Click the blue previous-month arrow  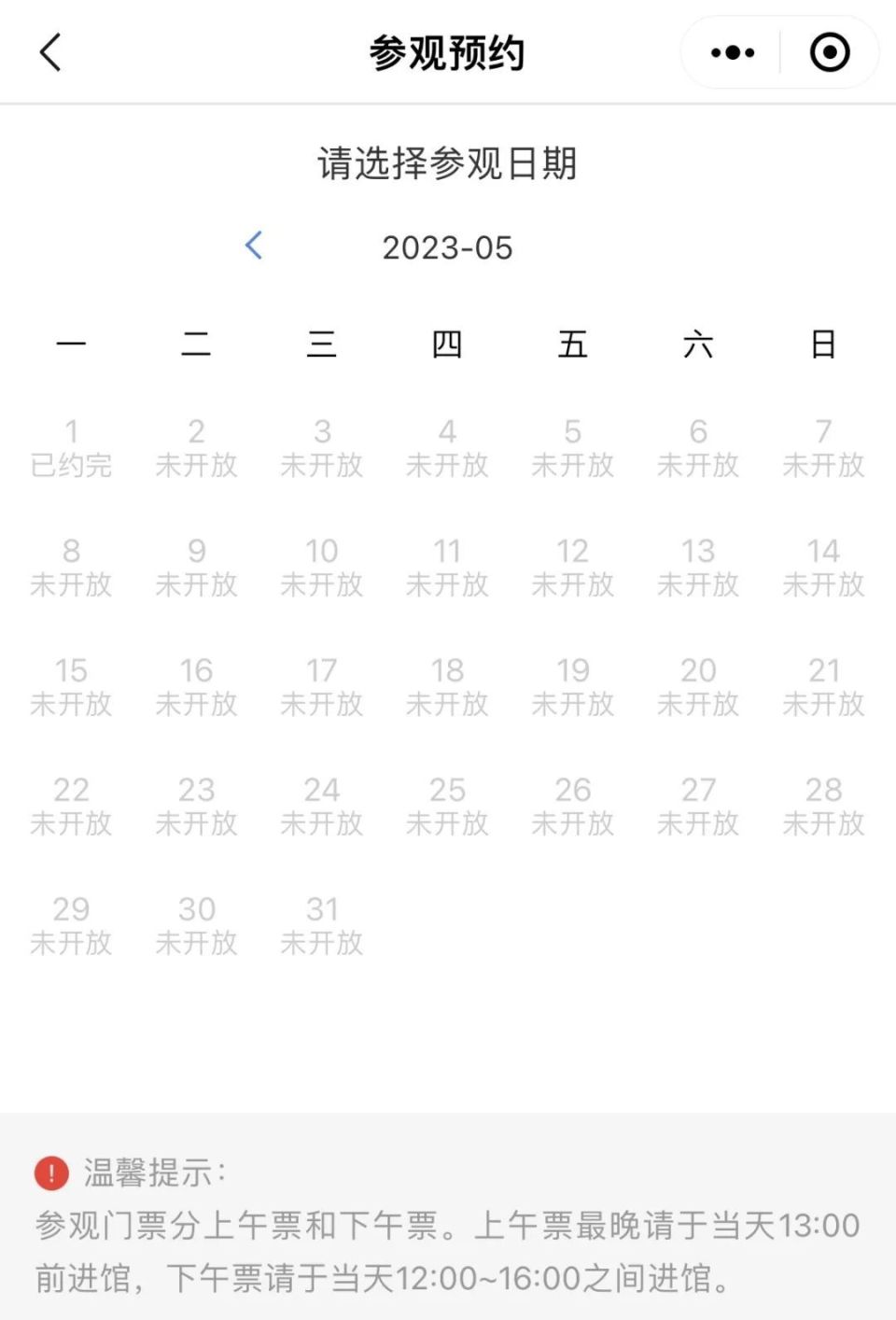click(252, 246)
